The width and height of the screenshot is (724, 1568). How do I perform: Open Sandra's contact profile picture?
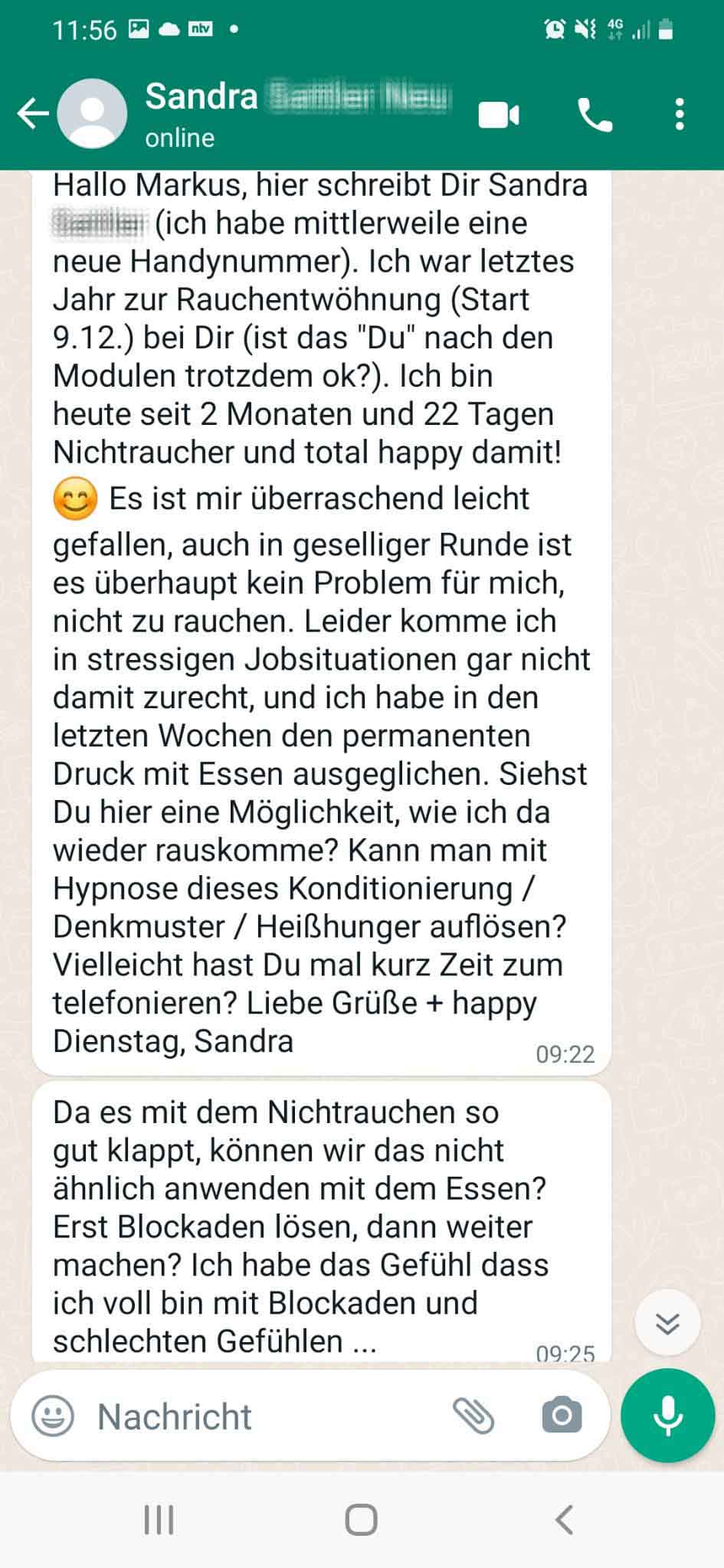click(x=92, y=114)
